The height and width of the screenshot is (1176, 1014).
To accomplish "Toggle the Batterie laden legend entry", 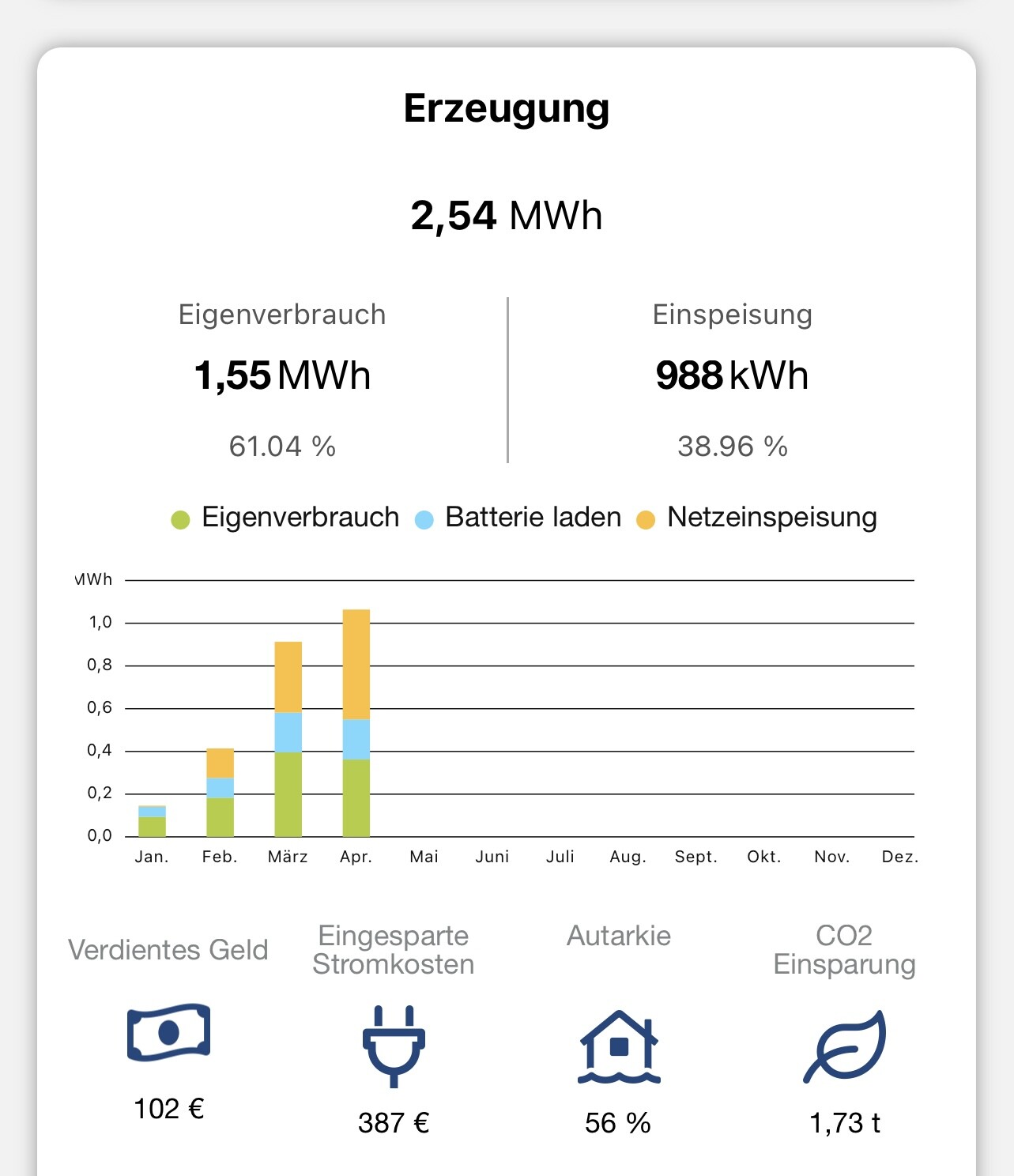I will click(519, 518).
